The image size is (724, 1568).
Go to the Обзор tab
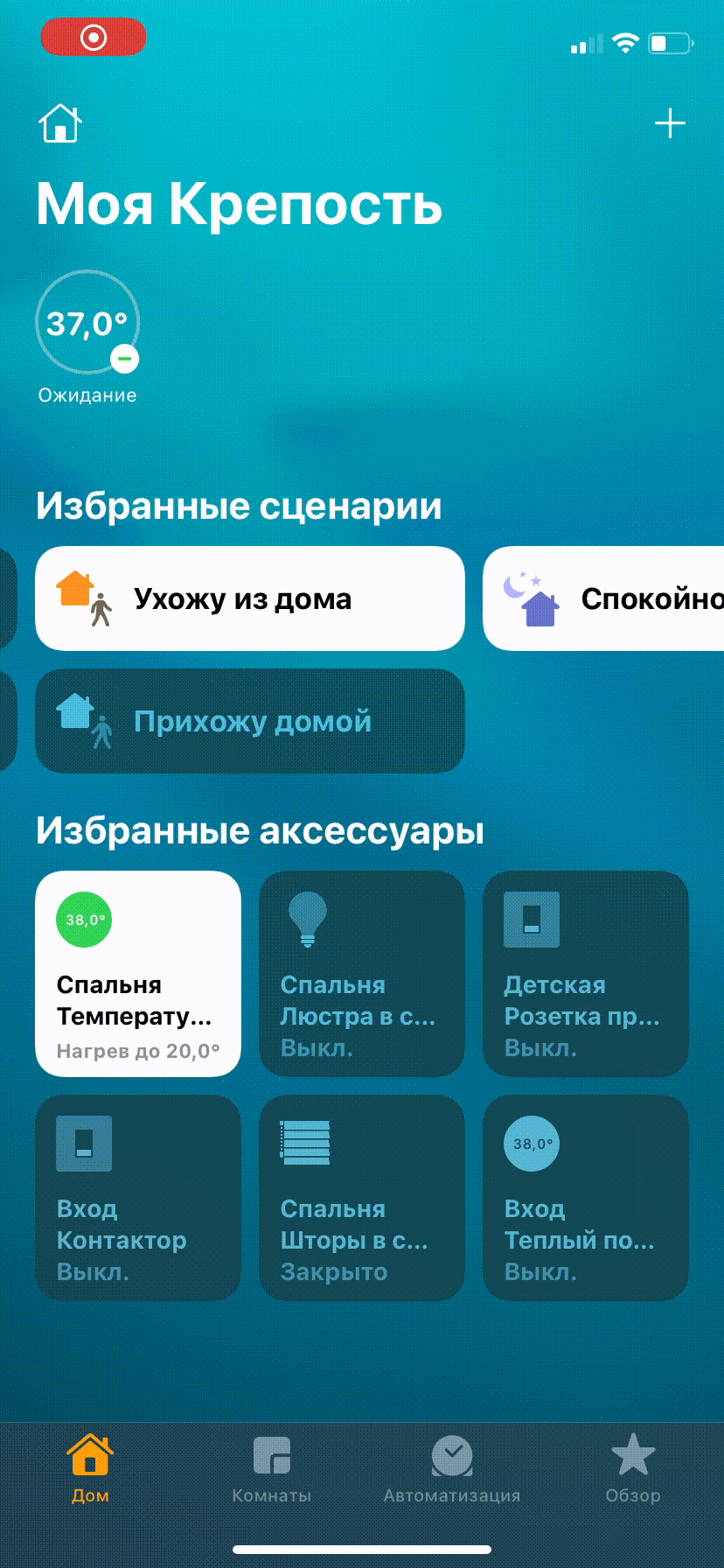click(x=633, y=1470)
